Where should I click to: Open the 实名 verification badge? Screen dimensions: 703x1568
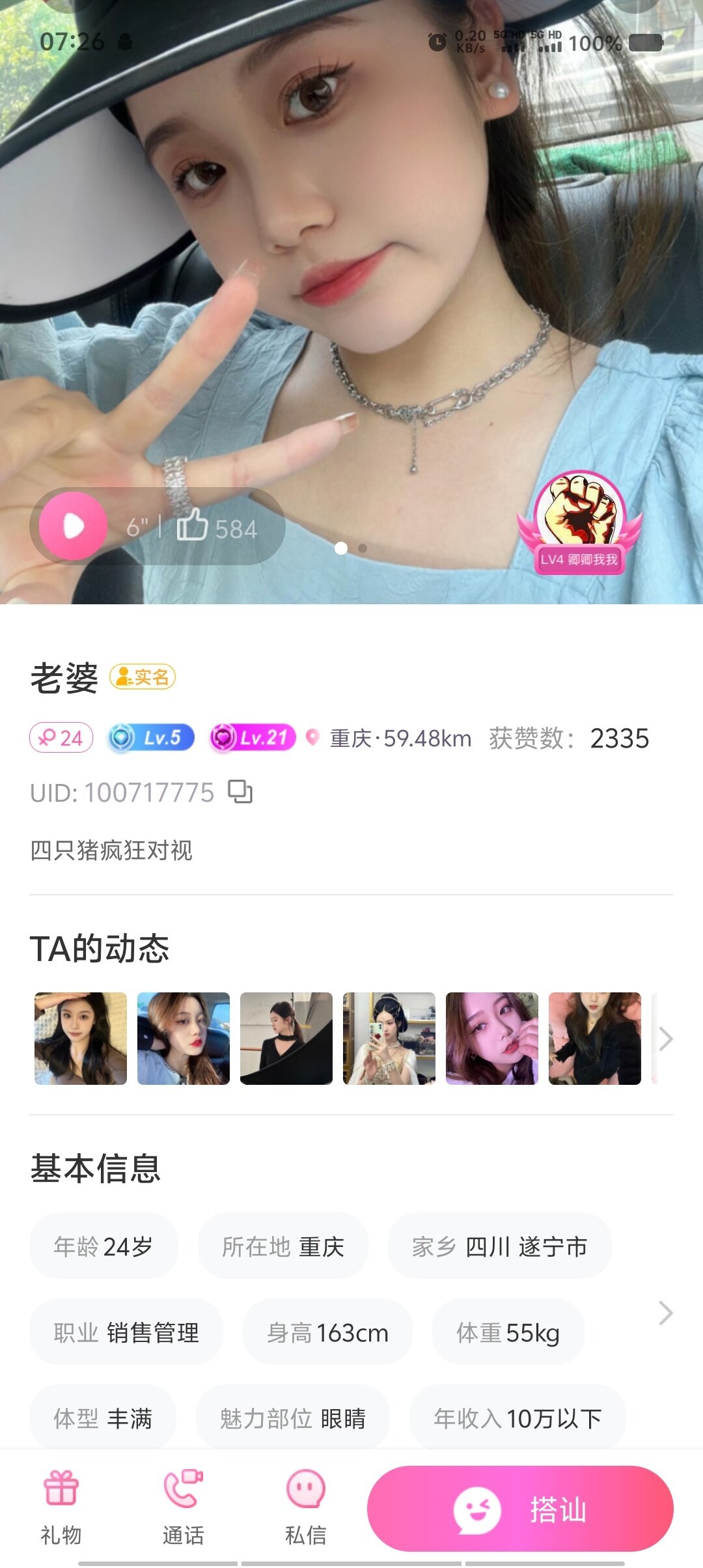tap(143, 677)
